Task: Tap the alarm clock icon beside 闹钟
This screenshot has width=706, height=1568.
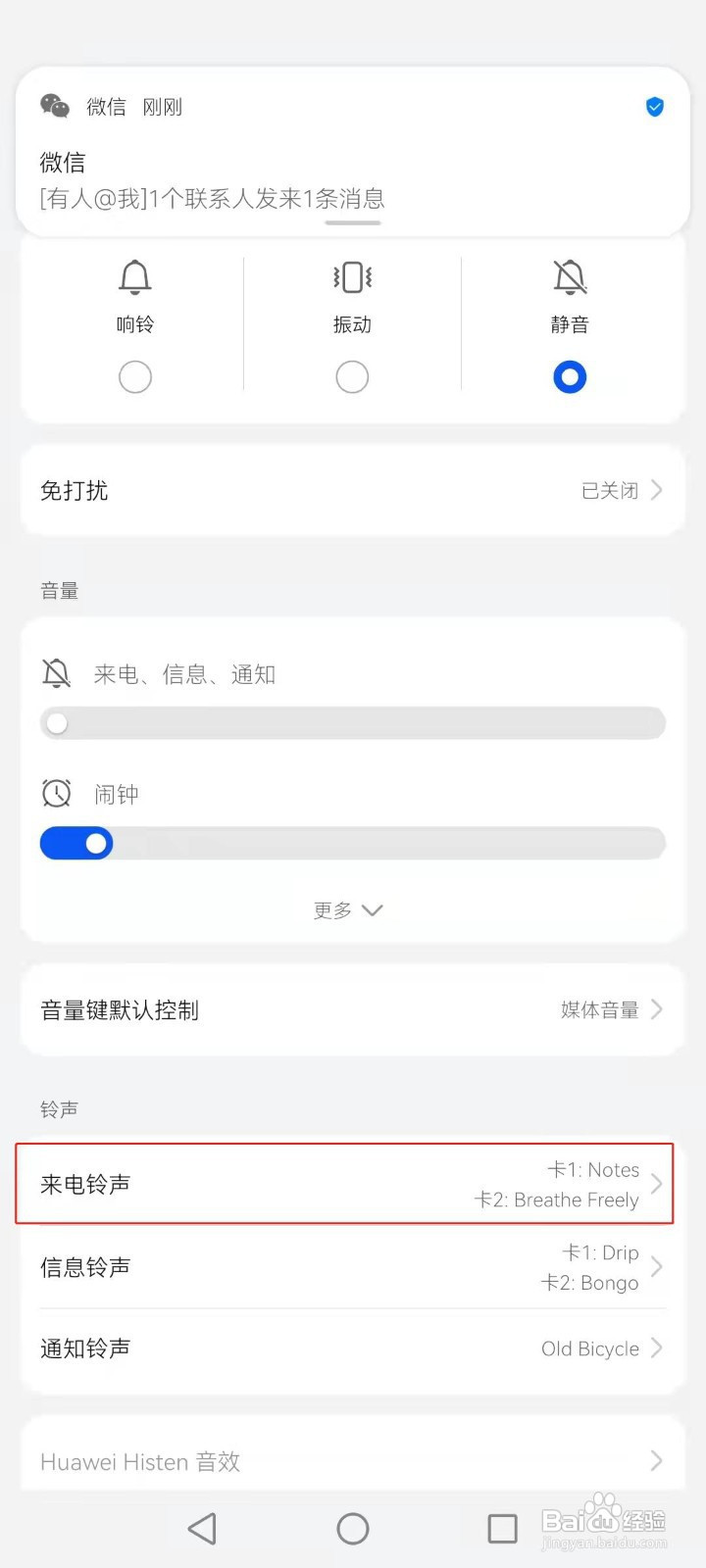Action: pos(56,794)
